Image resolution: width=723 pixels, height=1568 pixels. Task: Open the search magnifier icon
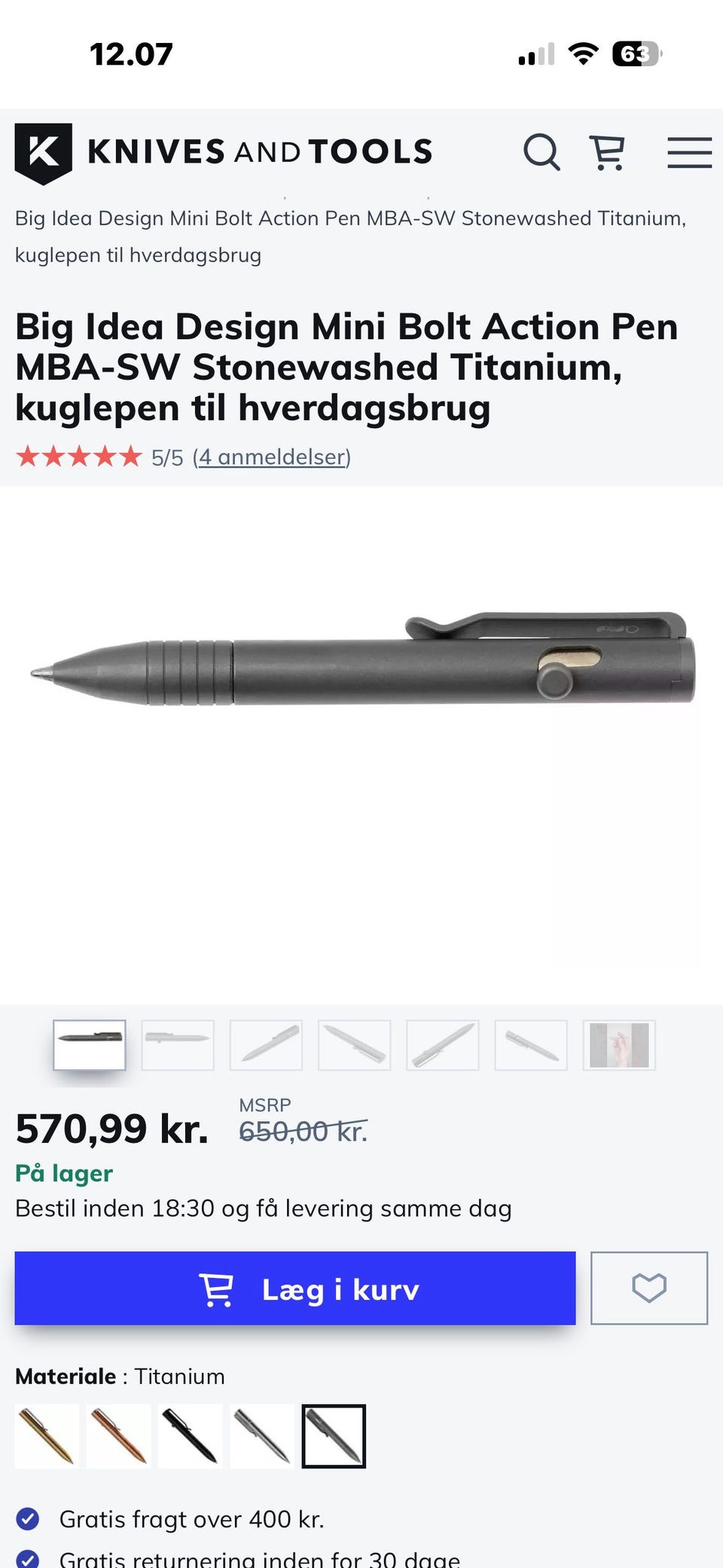pos(541,152)
